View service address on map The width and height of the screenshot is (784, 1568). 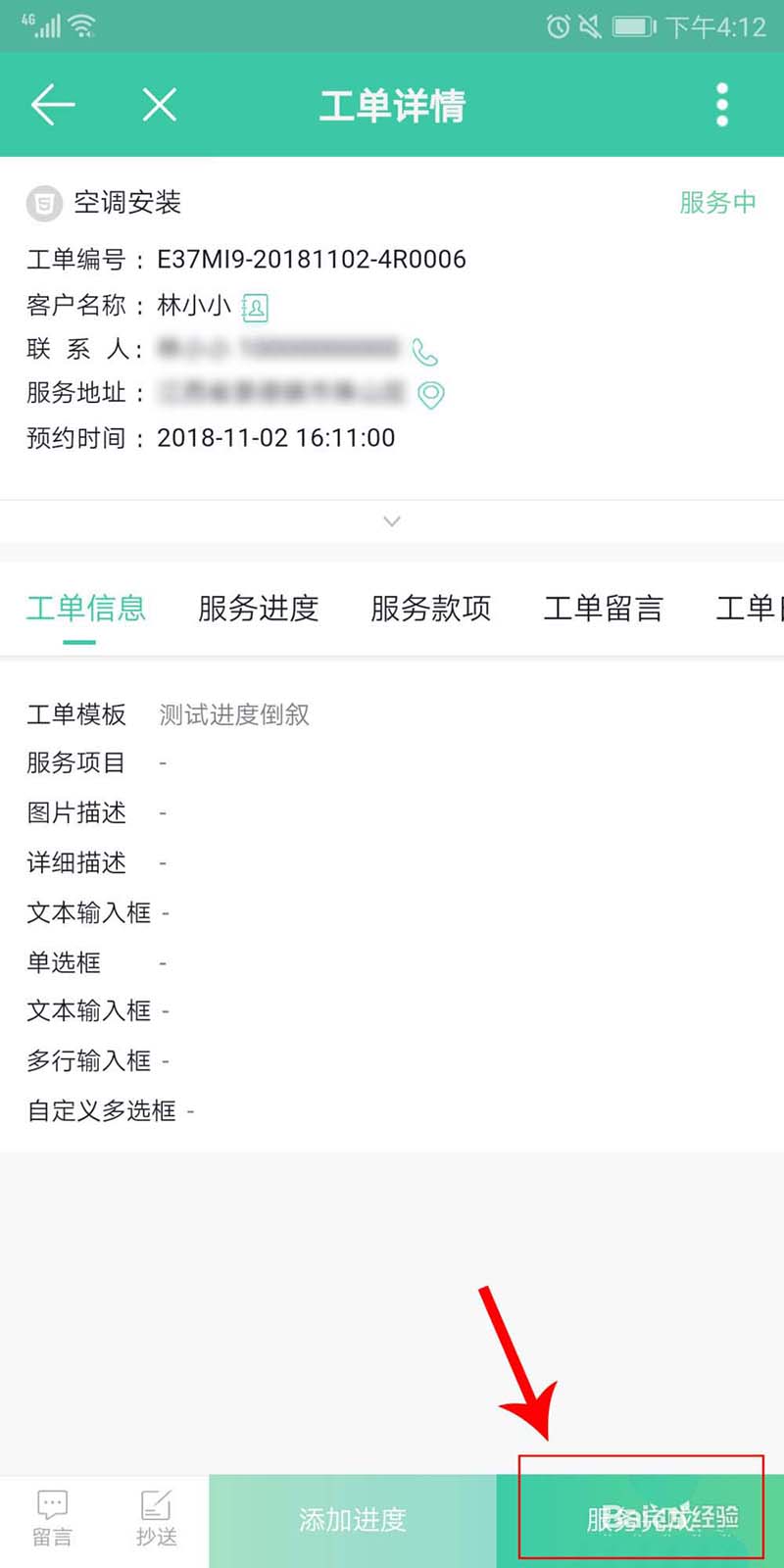pyautogui.click(x=431, y=394)
